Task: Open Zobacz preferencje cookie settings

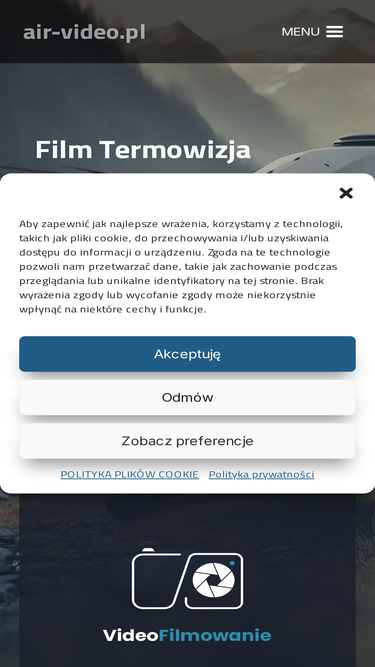Action: [x=188, y=441]
